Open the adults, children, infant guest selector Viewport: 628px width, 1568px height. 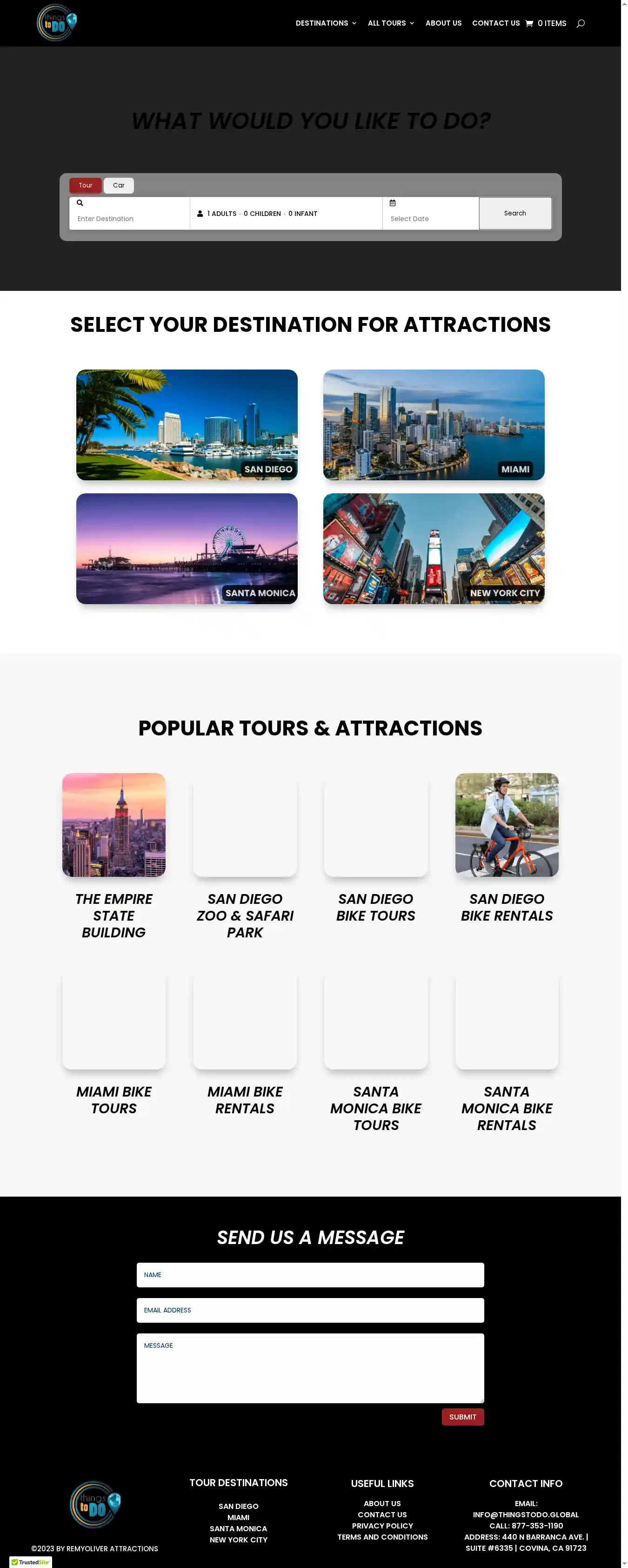[x=286, y=214]
